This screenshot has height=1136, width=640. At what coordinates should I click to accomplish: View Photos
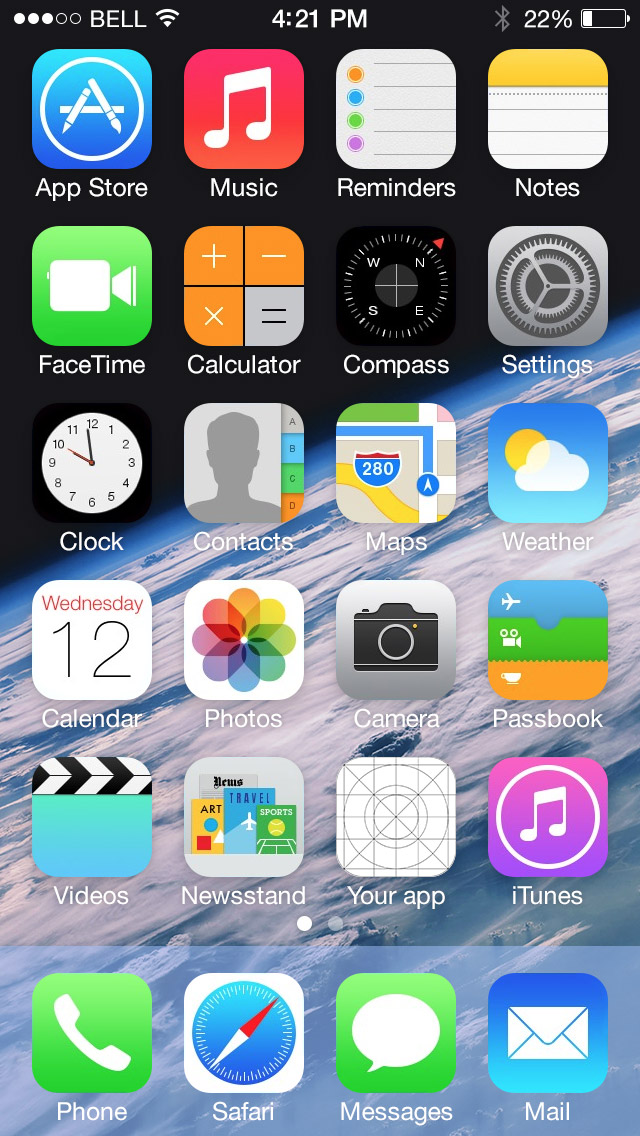tap(244, 640)
